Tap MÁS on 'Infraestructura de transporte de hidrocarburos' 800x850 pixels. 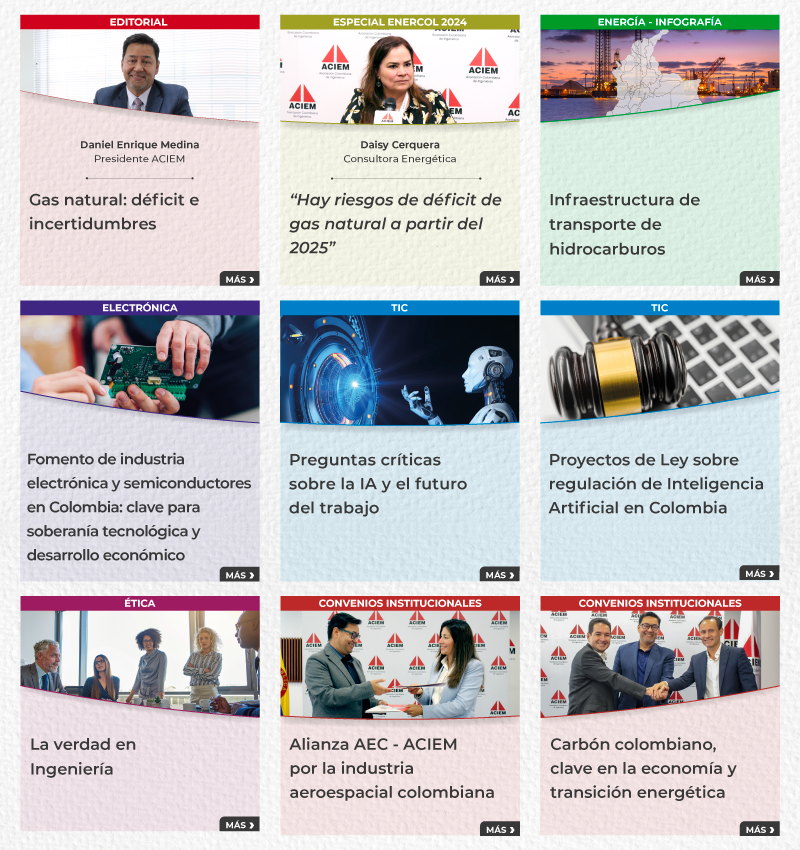[x=760, y=279]
